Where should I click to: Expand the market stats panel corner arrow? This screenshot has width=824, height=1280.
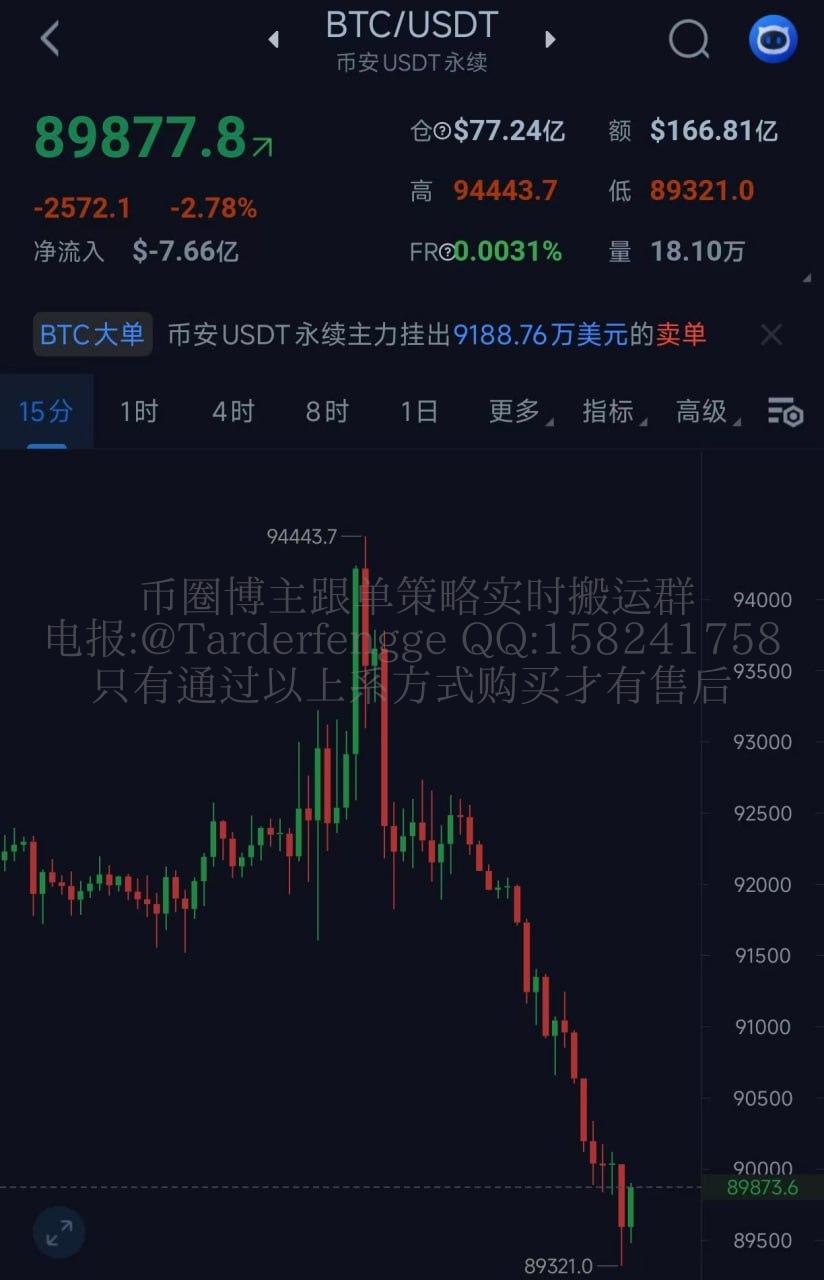[806, 277]
